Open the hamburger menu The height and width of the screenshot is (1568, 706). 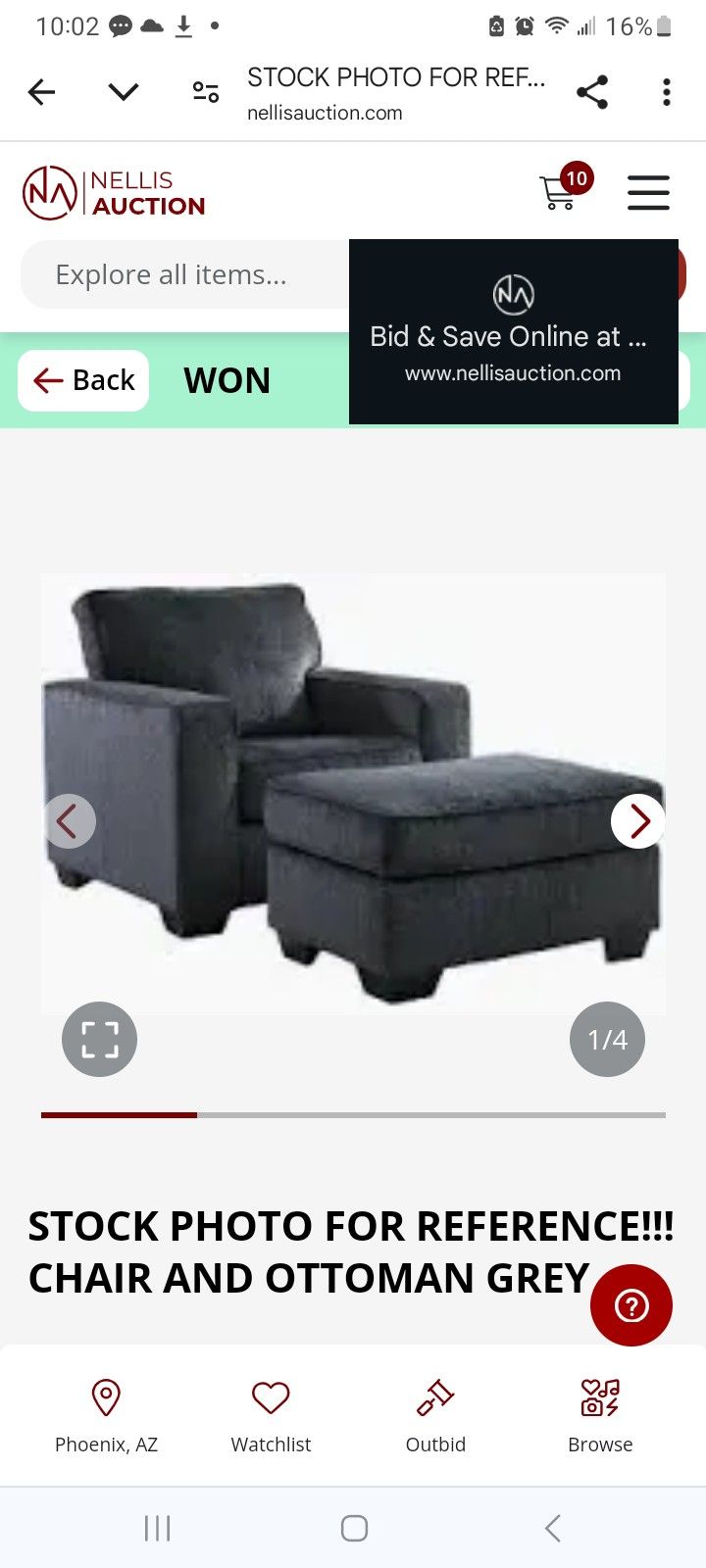[648, 192]
